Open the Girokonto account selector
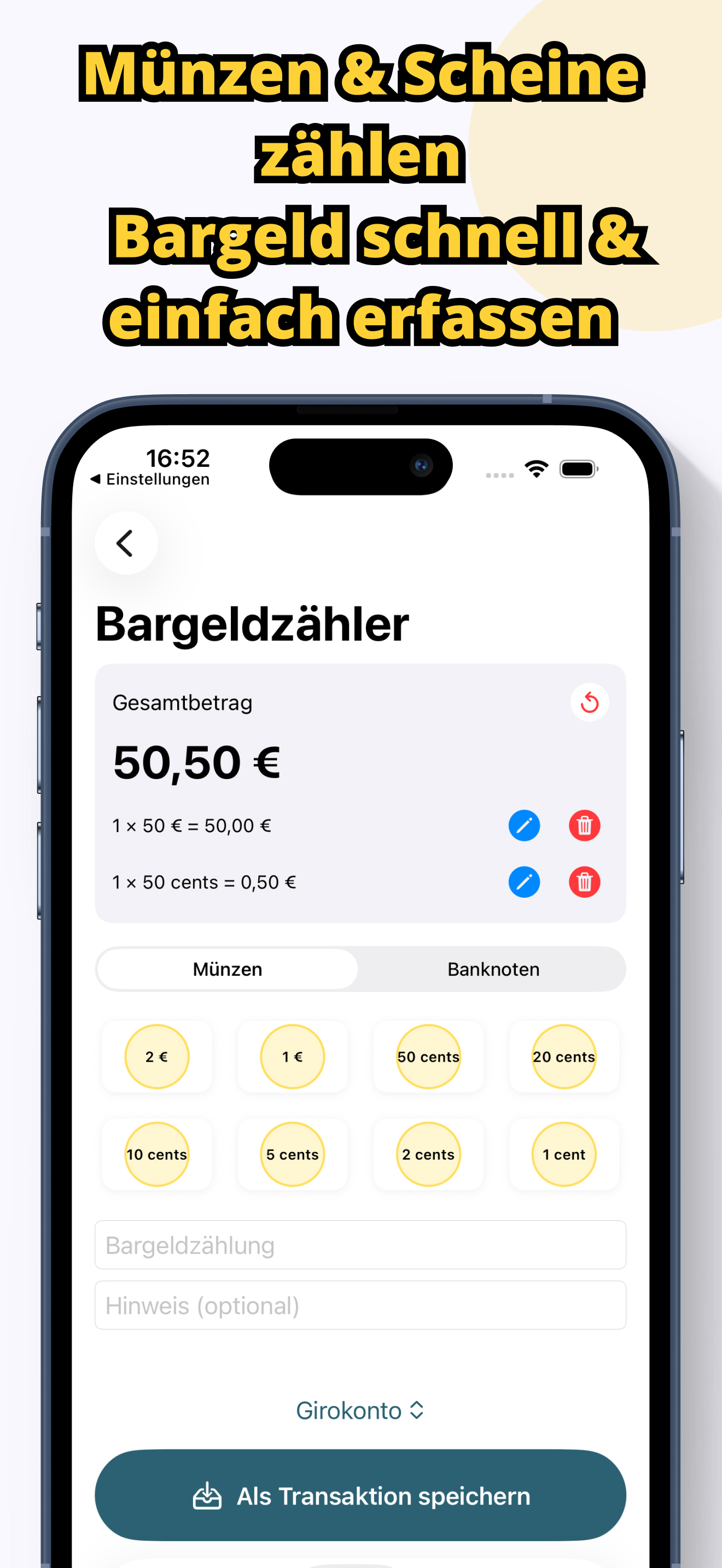This screenshot has width=722, height=1568. [x=360, y=1411]
